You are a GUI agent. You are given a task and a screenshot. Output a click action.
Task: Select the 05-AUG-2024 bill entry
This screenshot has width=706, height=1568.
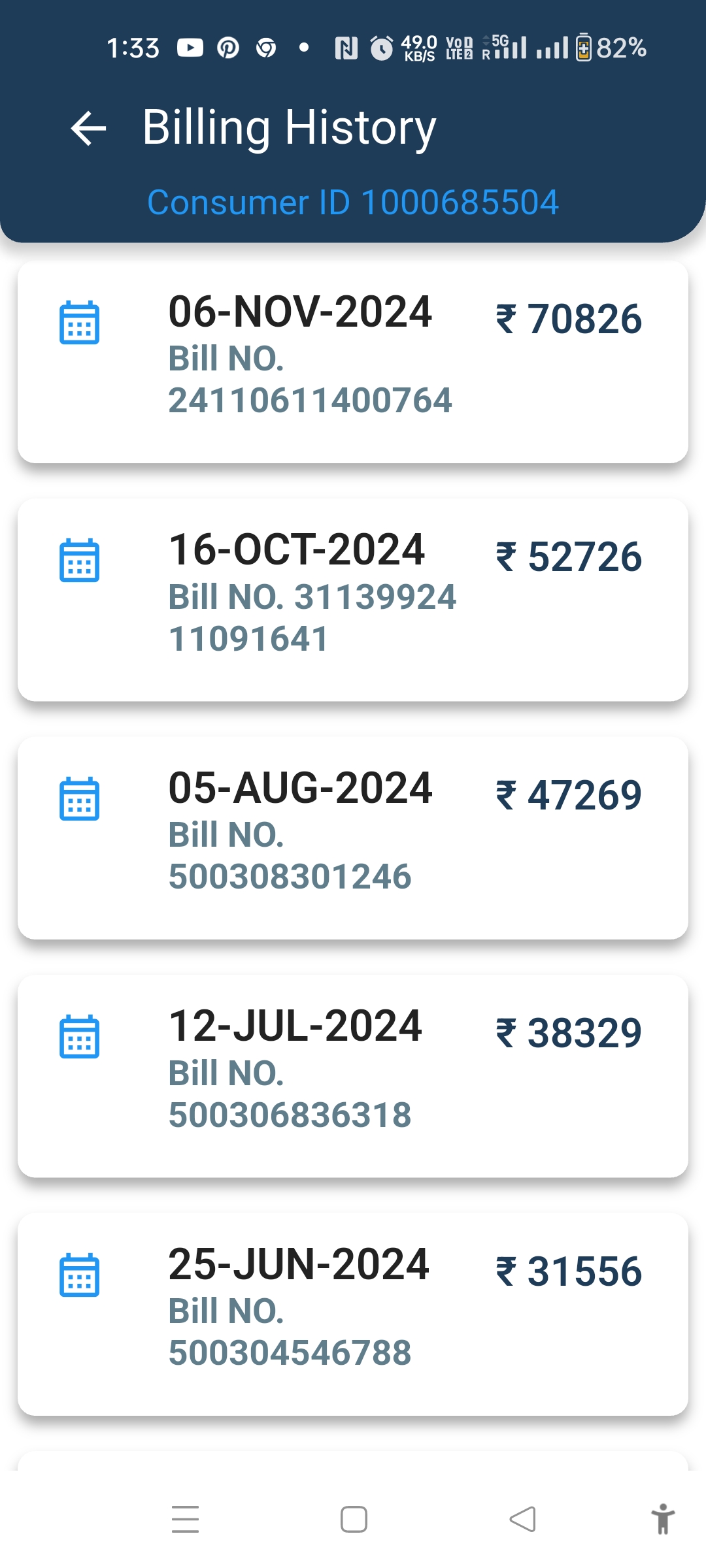[353, 838]
